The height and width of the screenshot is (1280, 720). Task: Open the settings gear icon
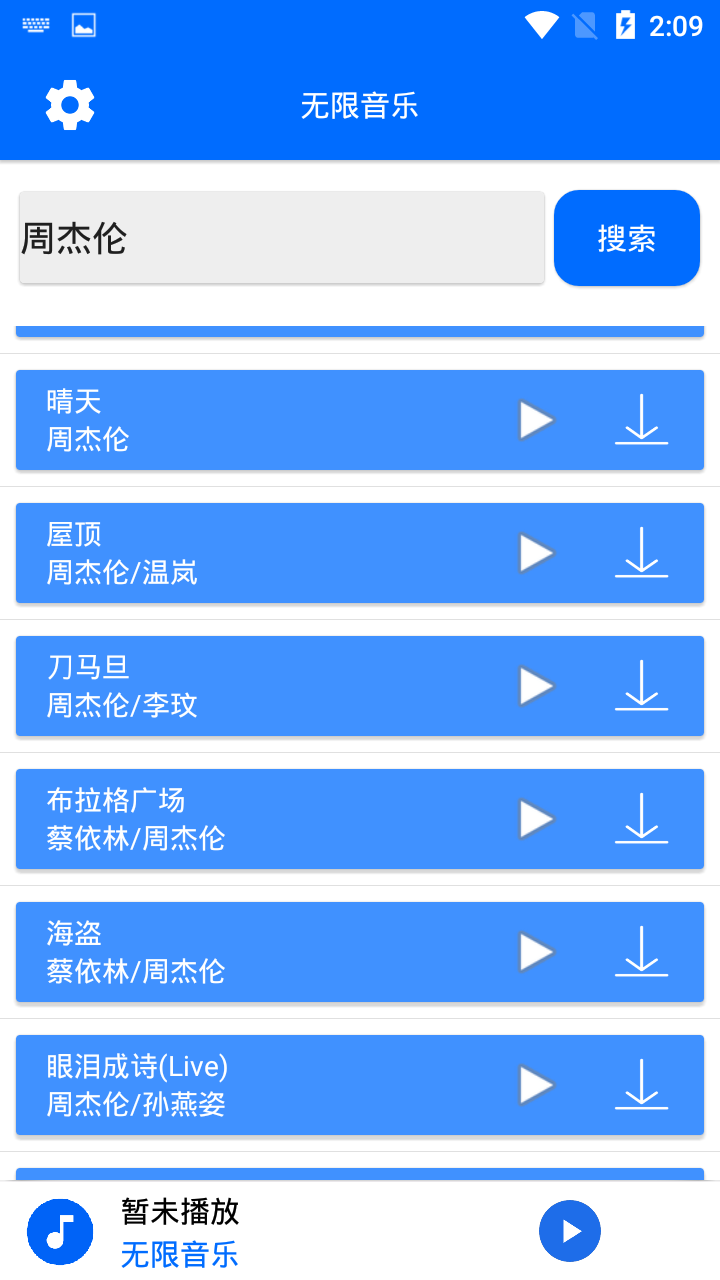(x=70, y=103)
